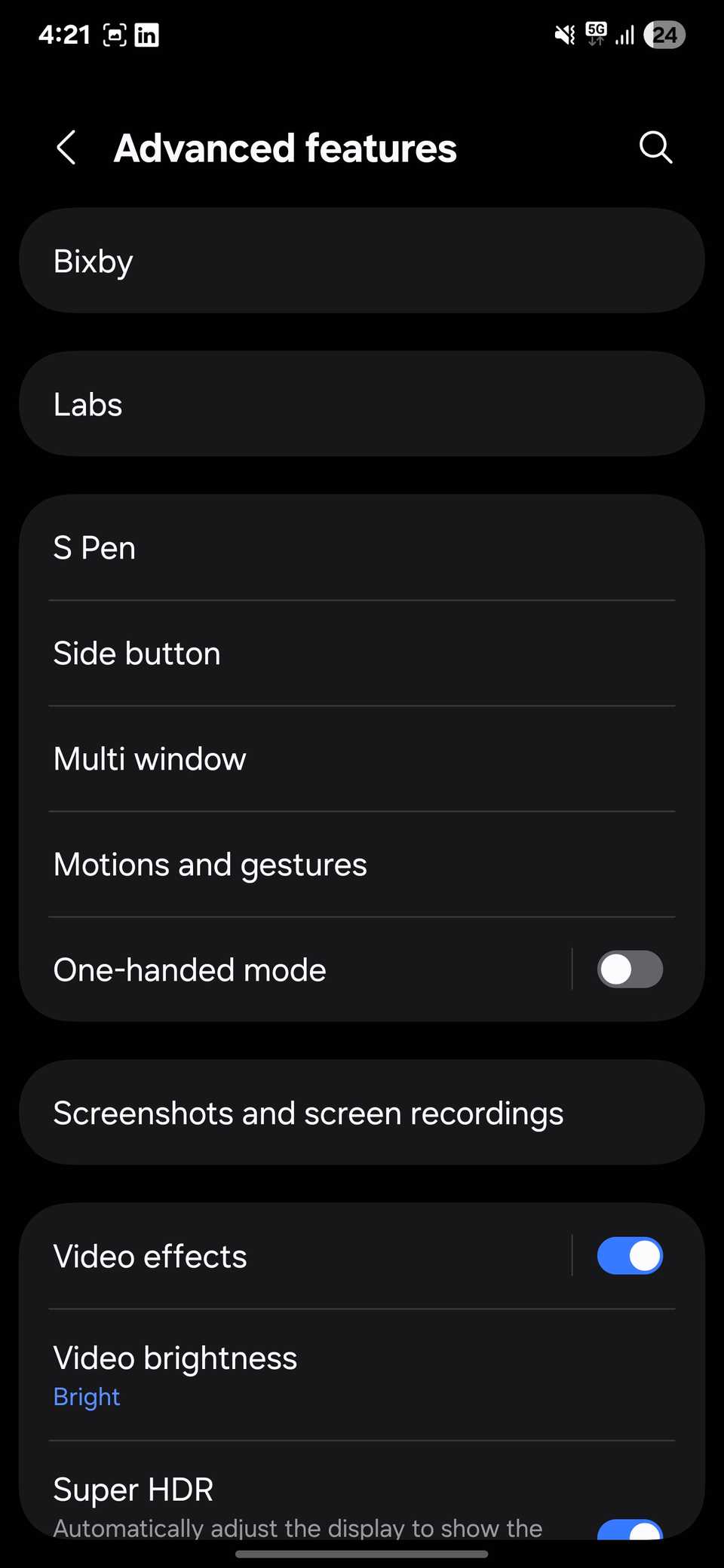
Task: Enable One-handed mode
Action: pyautogui.click(x=630, y=969)
